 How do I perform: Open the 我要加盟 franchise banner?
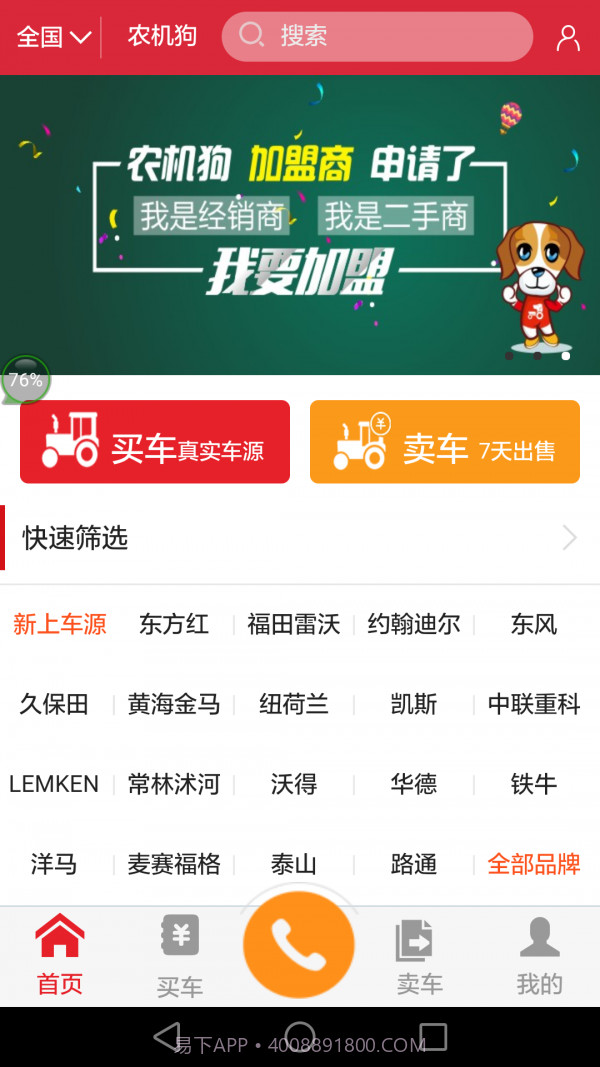(300, 225)
